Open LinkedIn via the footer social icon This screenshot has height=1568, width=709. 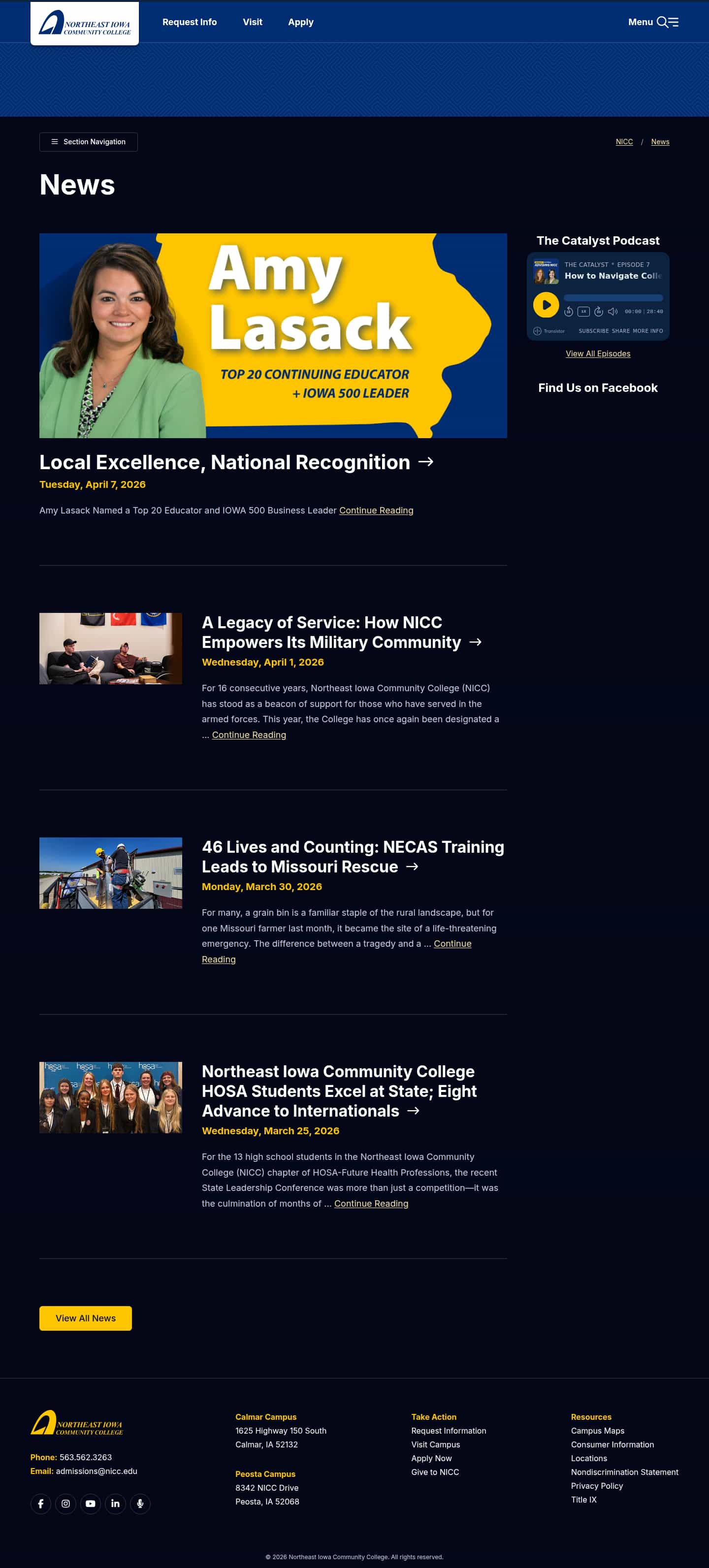pyautogui.click(x=115, y=1504)
